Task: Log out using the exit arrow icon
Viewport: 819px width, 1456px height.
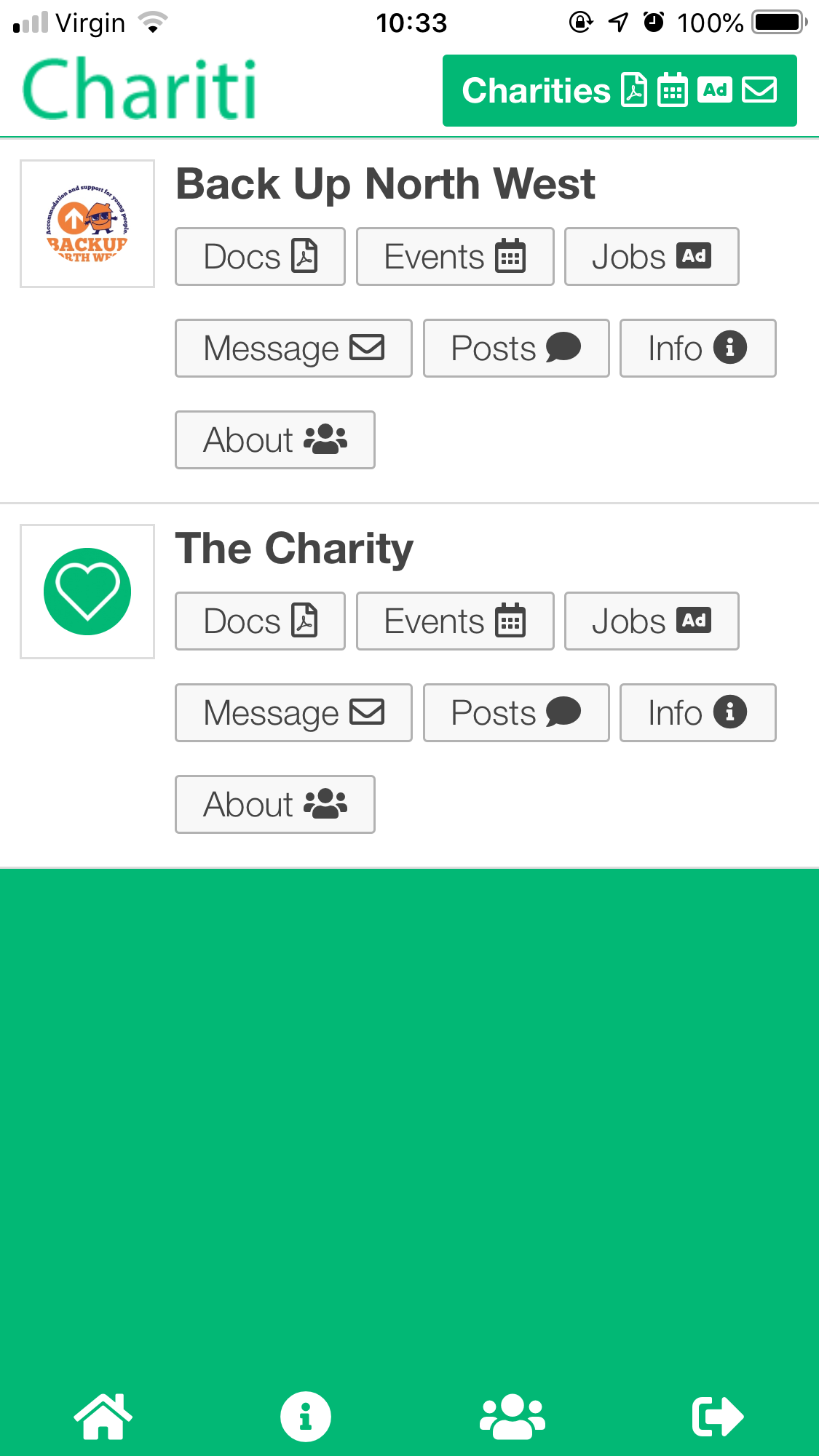Action: [717, 1417]
